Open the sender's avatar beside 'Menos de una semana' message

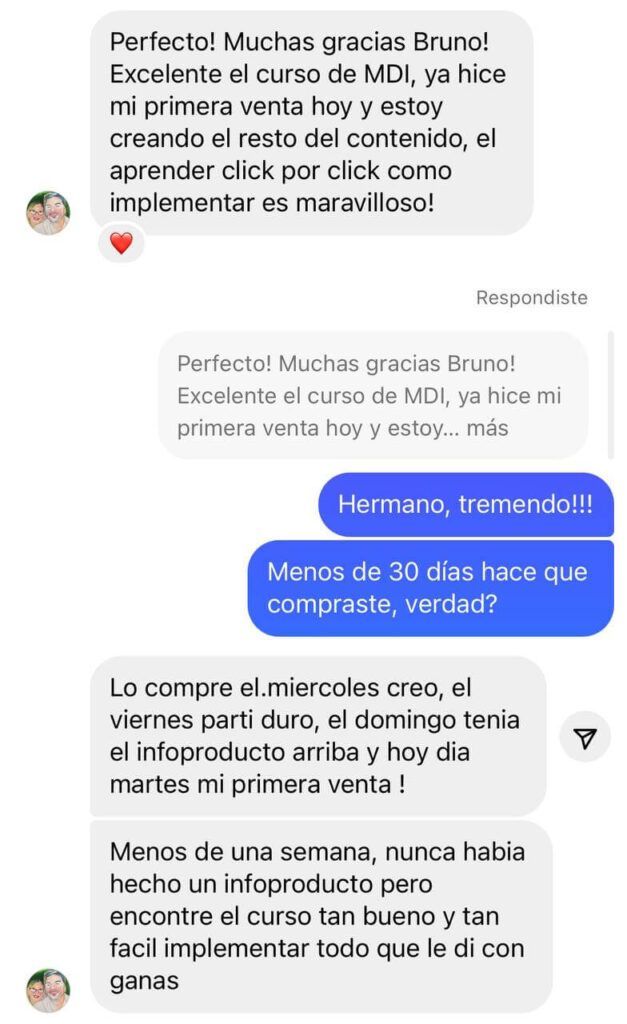(48, 990)
